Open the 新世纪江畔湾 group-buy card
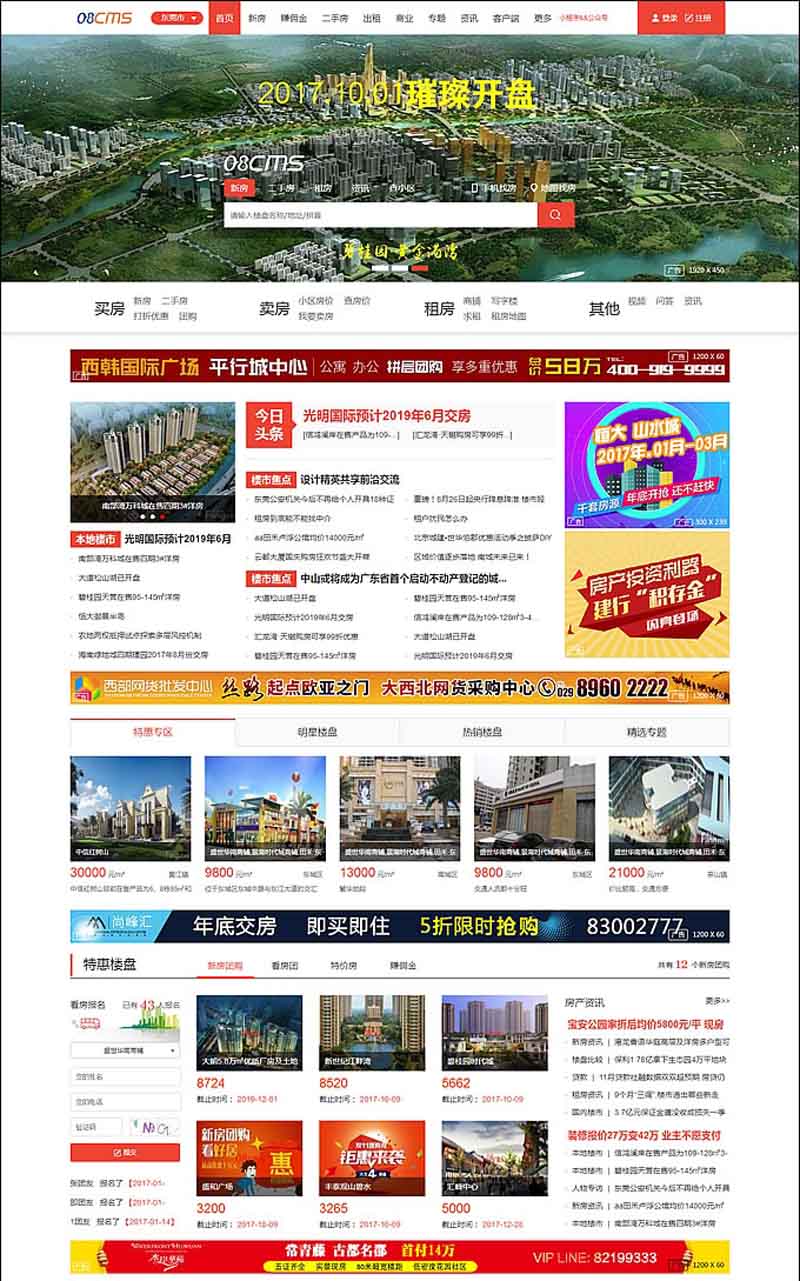 pos(371,1032)
